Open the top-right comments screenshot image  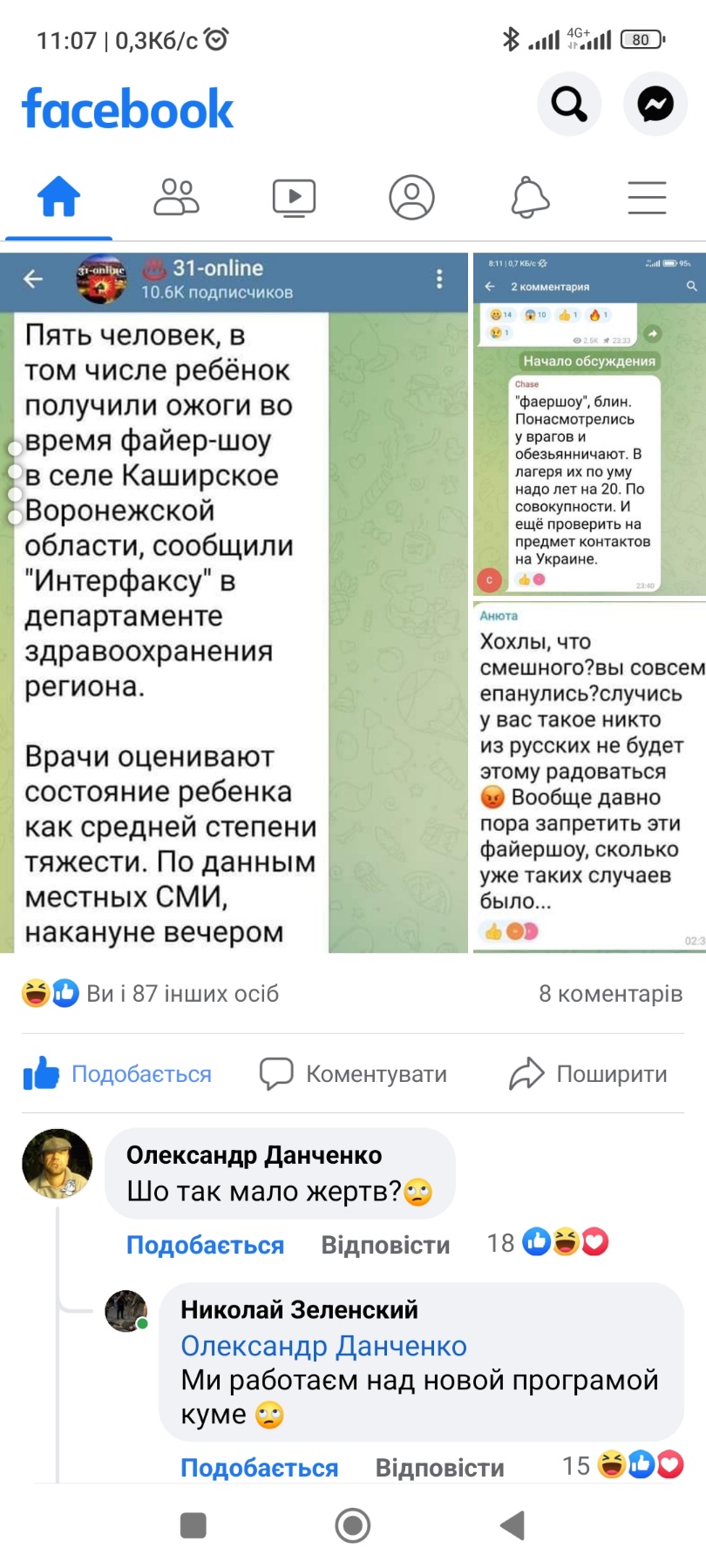pyautogui.click(x=589, y=423)
